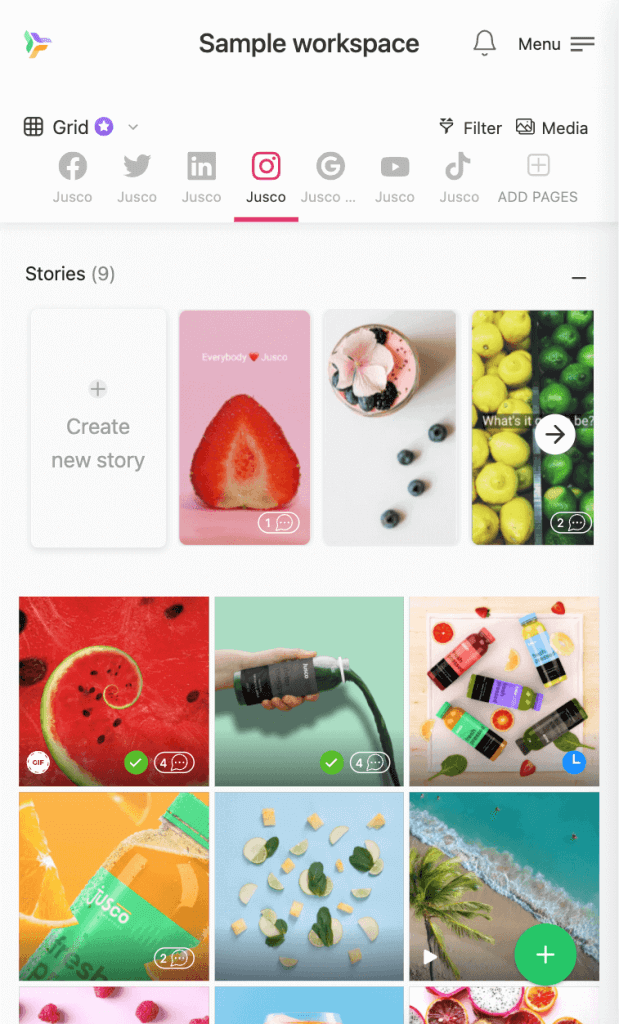
Task: Open the Media library
Action: [x=552, y=127]
